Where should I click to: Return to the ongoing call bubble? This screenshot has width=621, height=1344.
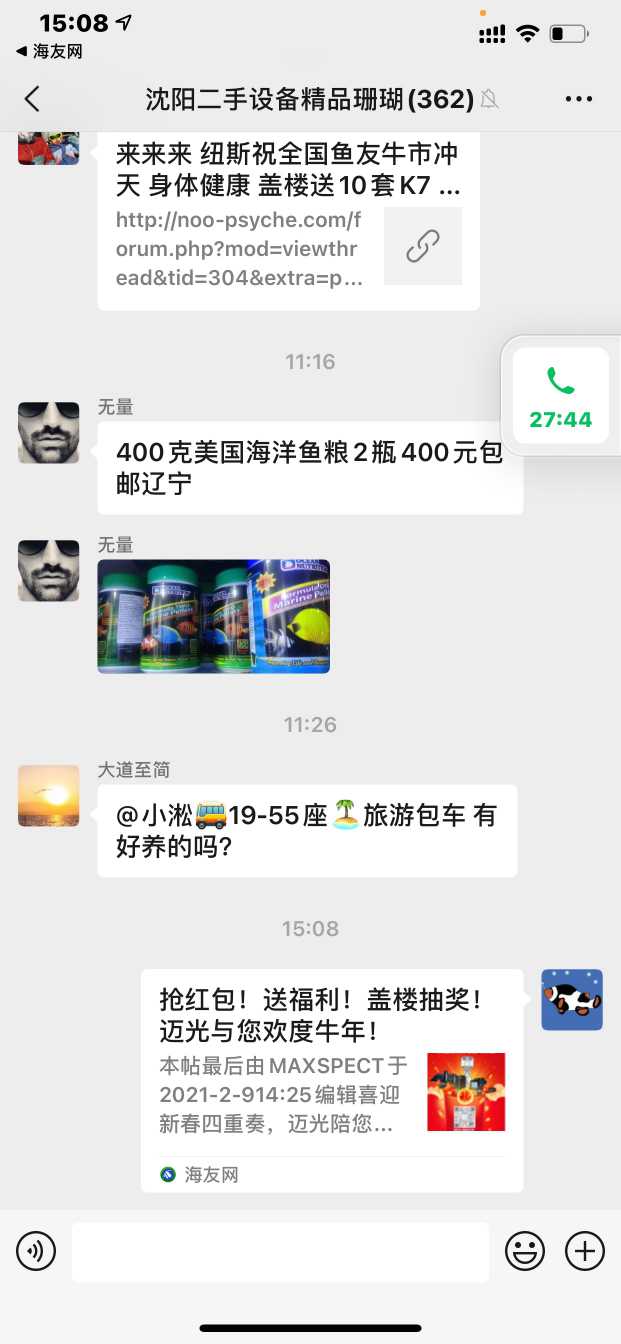click(560, 395)
